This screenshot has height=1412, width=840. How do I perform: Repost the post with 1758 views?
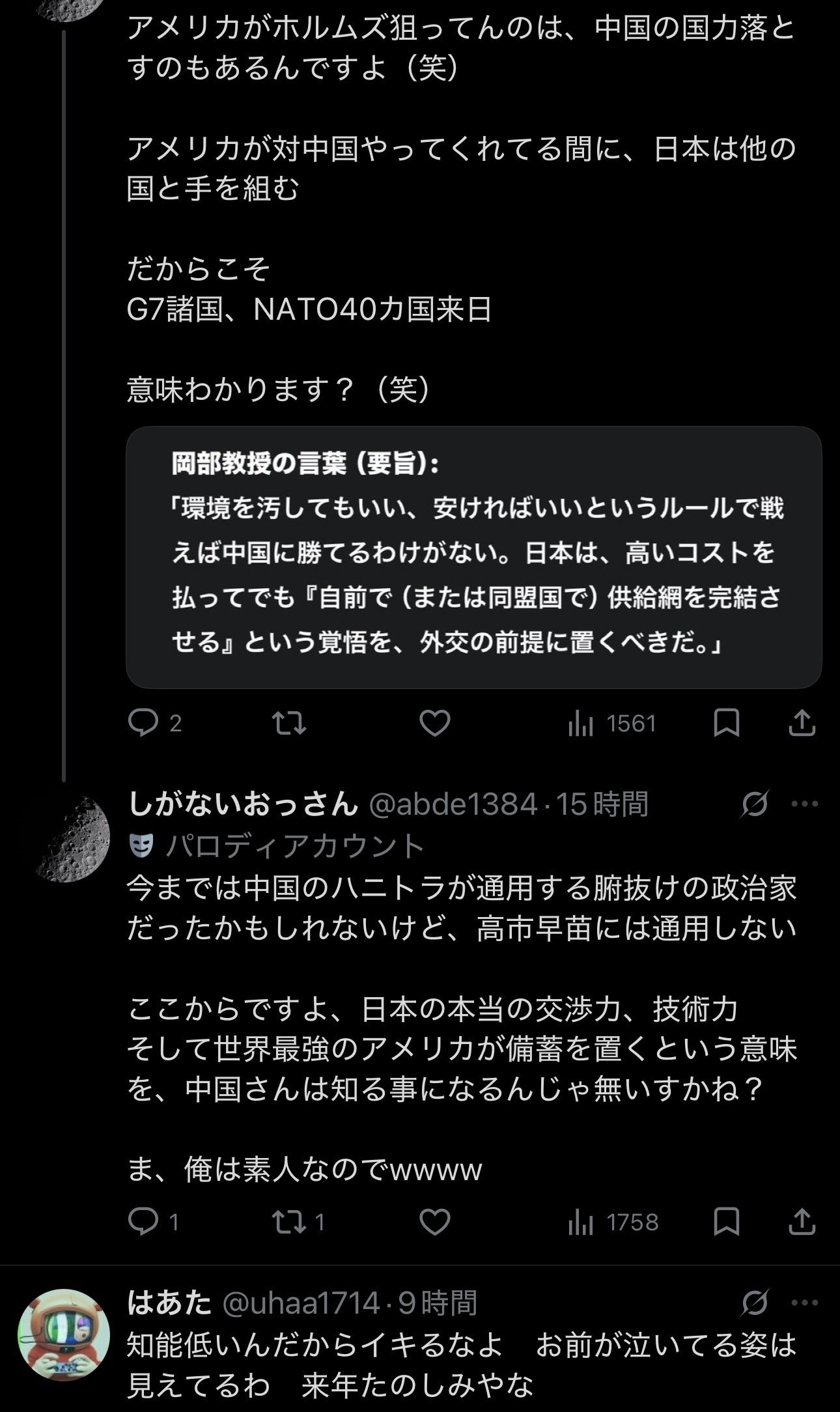(x=289, y=1222)
